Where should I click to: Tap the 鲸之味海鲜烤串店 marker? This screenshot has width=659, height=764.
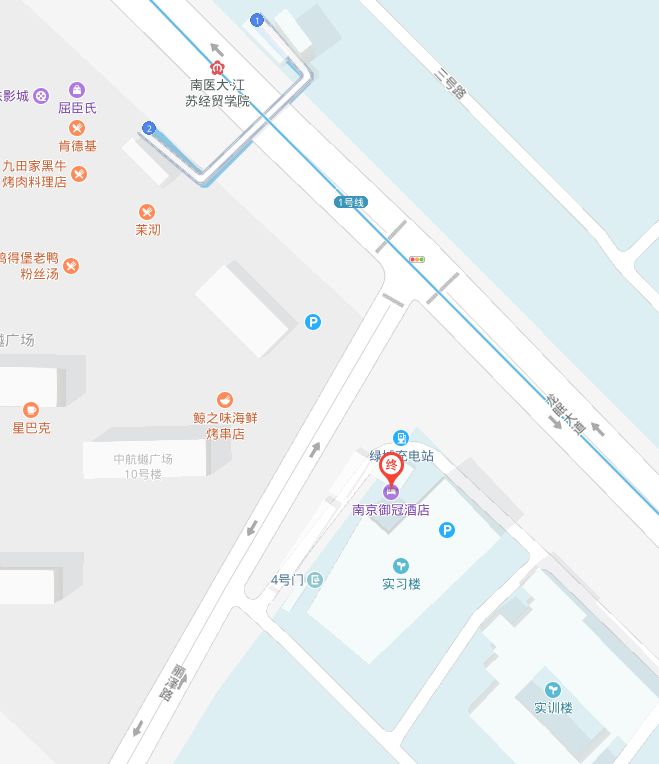(x=225, y=399)
